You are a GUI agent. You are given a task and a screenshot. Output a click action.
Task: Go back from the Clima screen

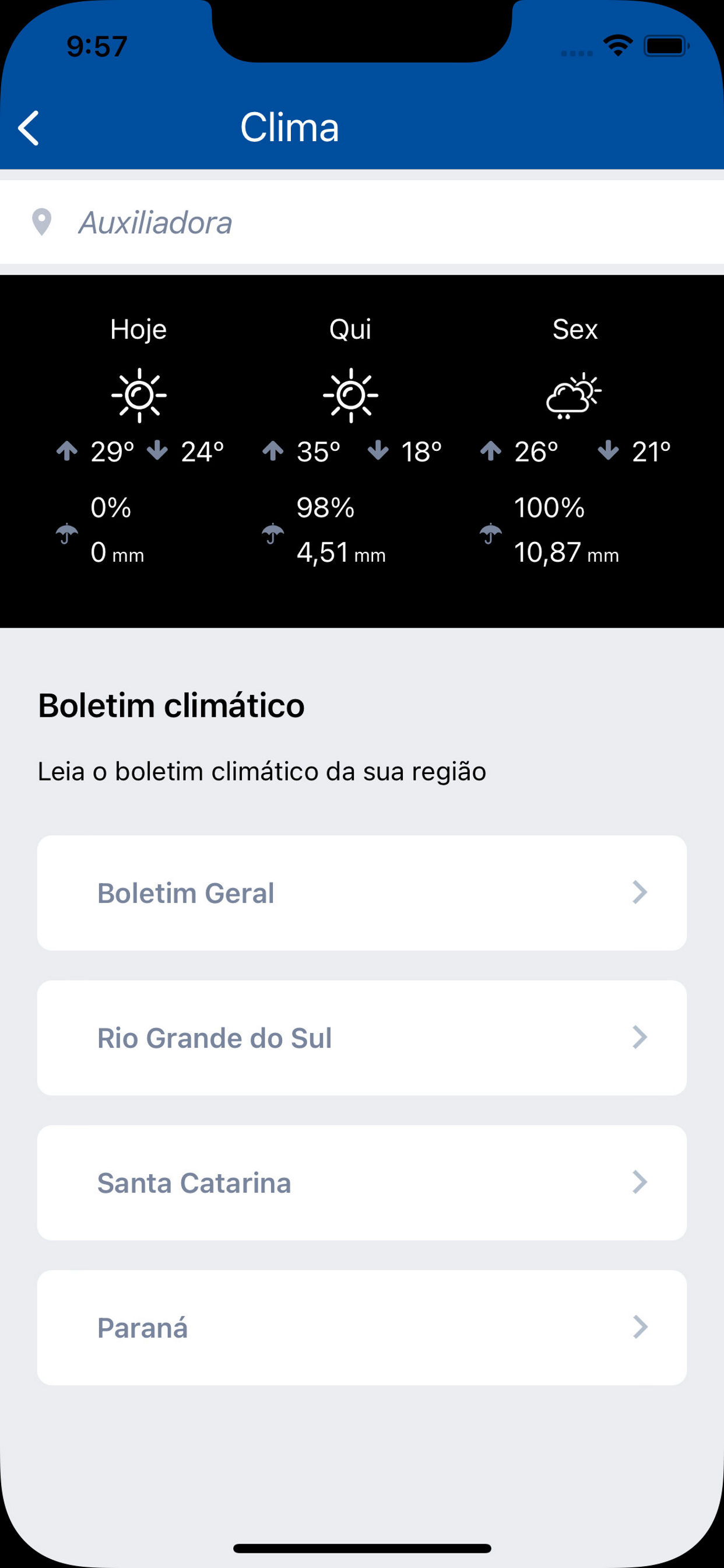29,128
